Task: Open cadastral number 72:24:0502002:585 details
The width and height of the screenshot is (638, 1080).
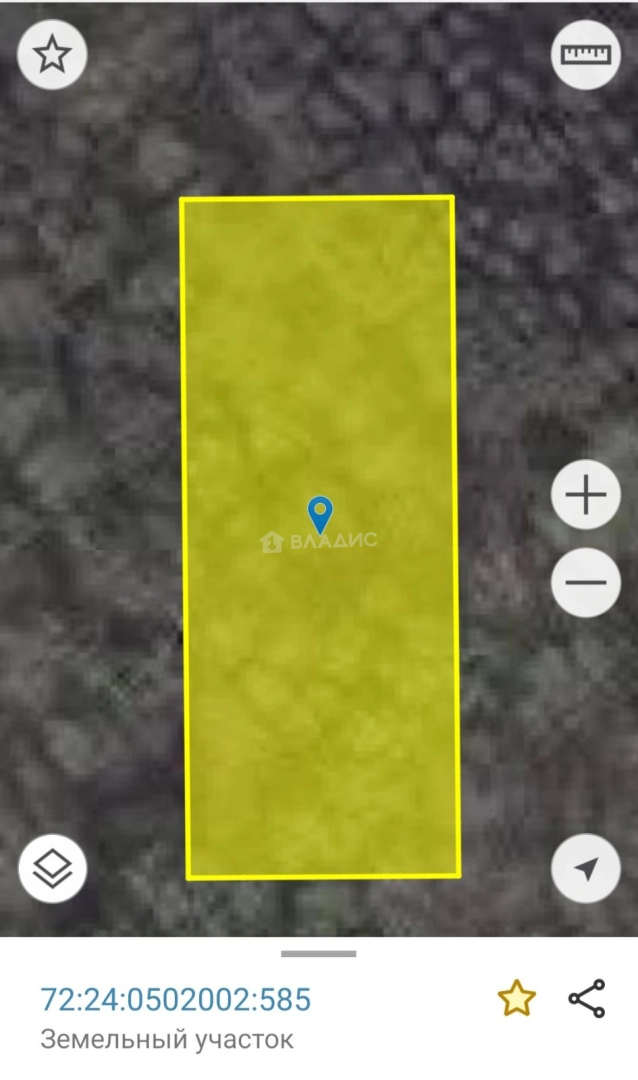Action: 176,999
